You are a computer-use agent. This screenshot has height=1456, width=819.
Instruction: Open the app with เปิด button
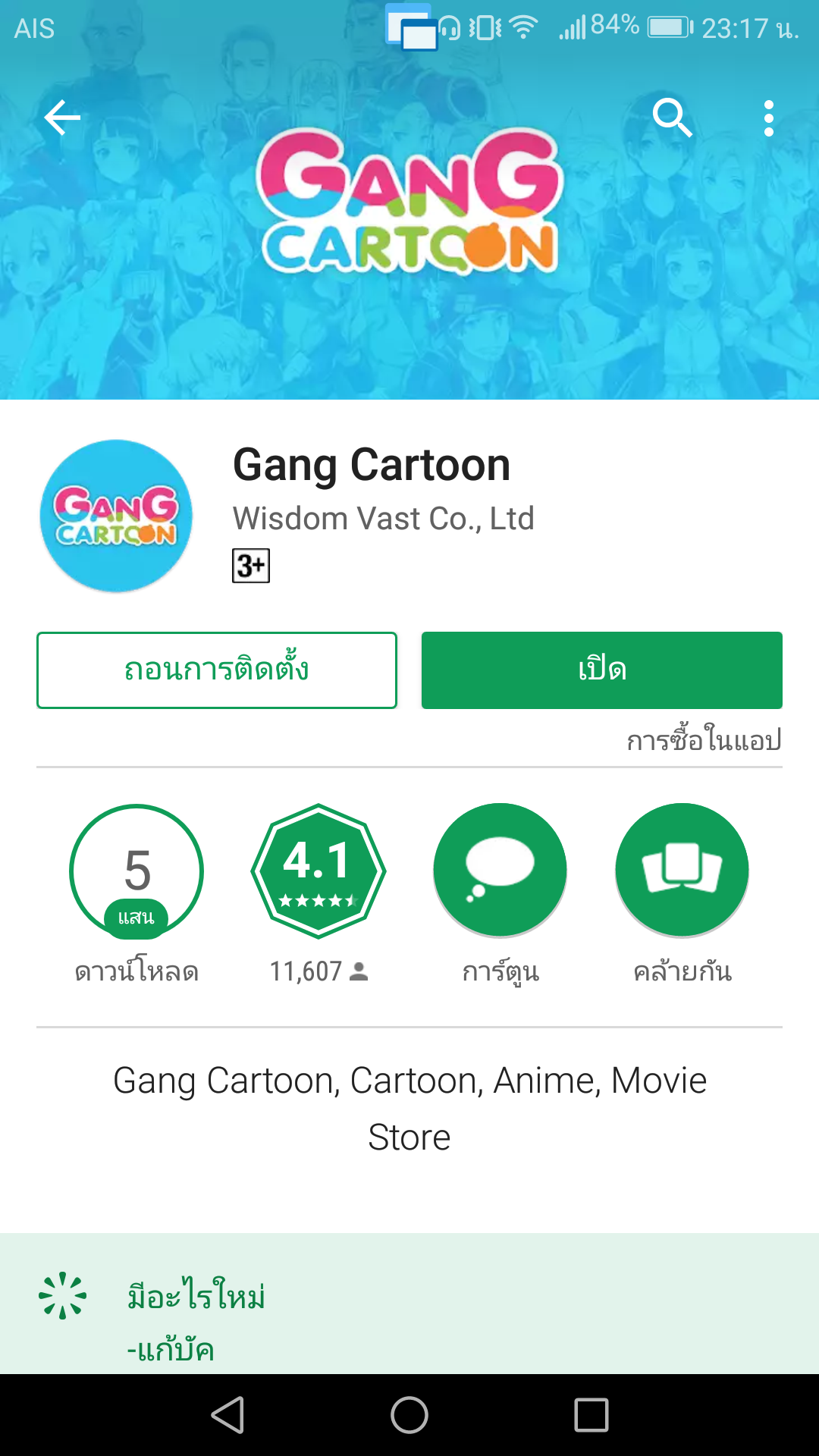601,670
